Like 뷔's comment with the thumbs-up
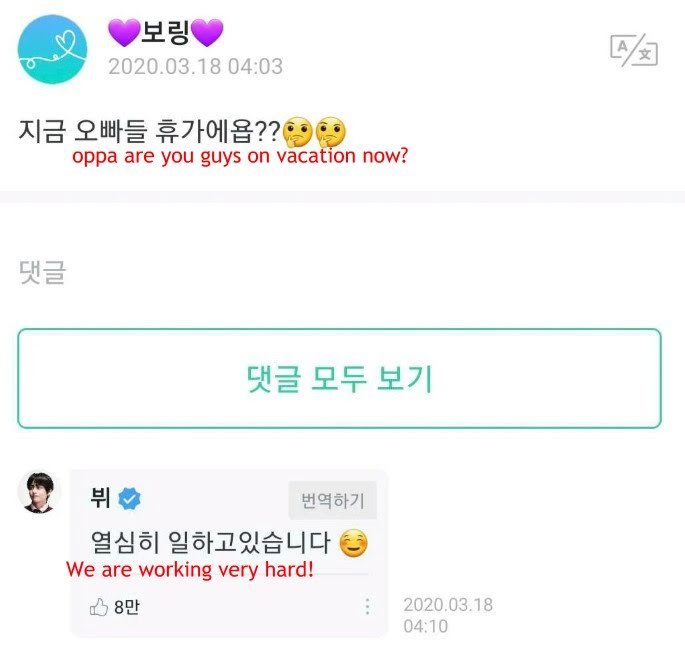685x649 pixels. tap(99, 607)
